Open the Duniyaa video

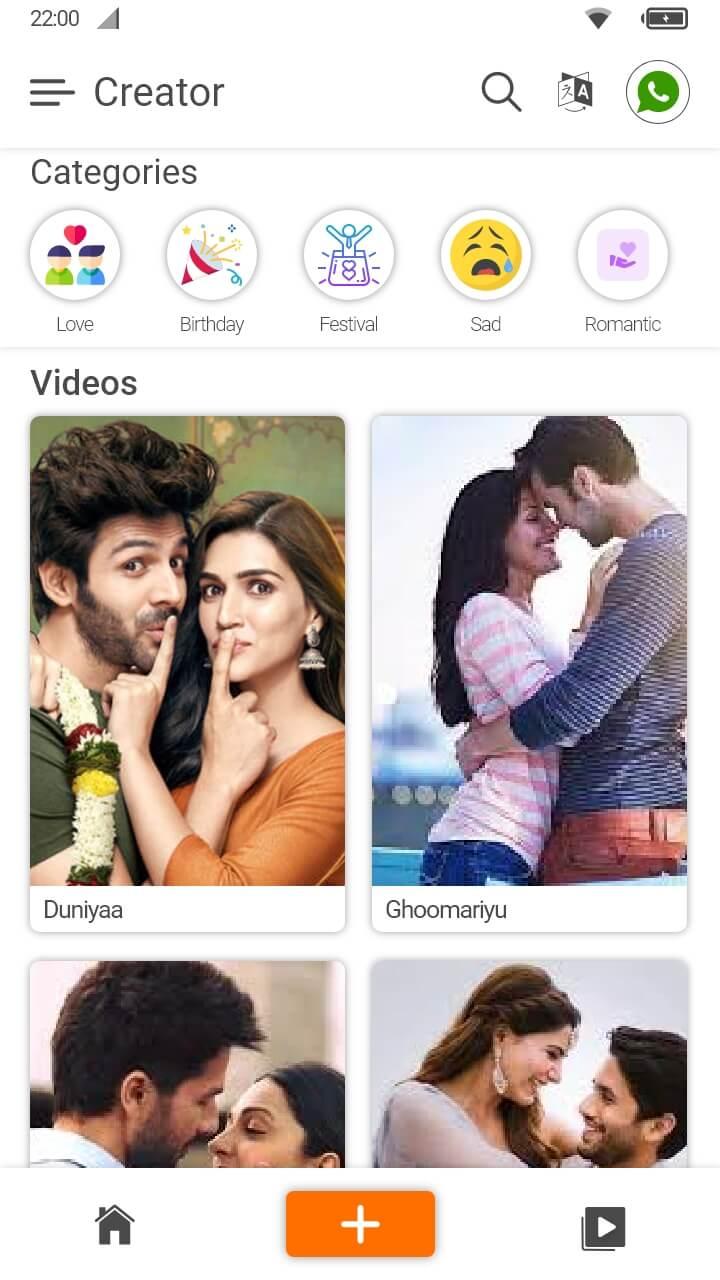187,672
